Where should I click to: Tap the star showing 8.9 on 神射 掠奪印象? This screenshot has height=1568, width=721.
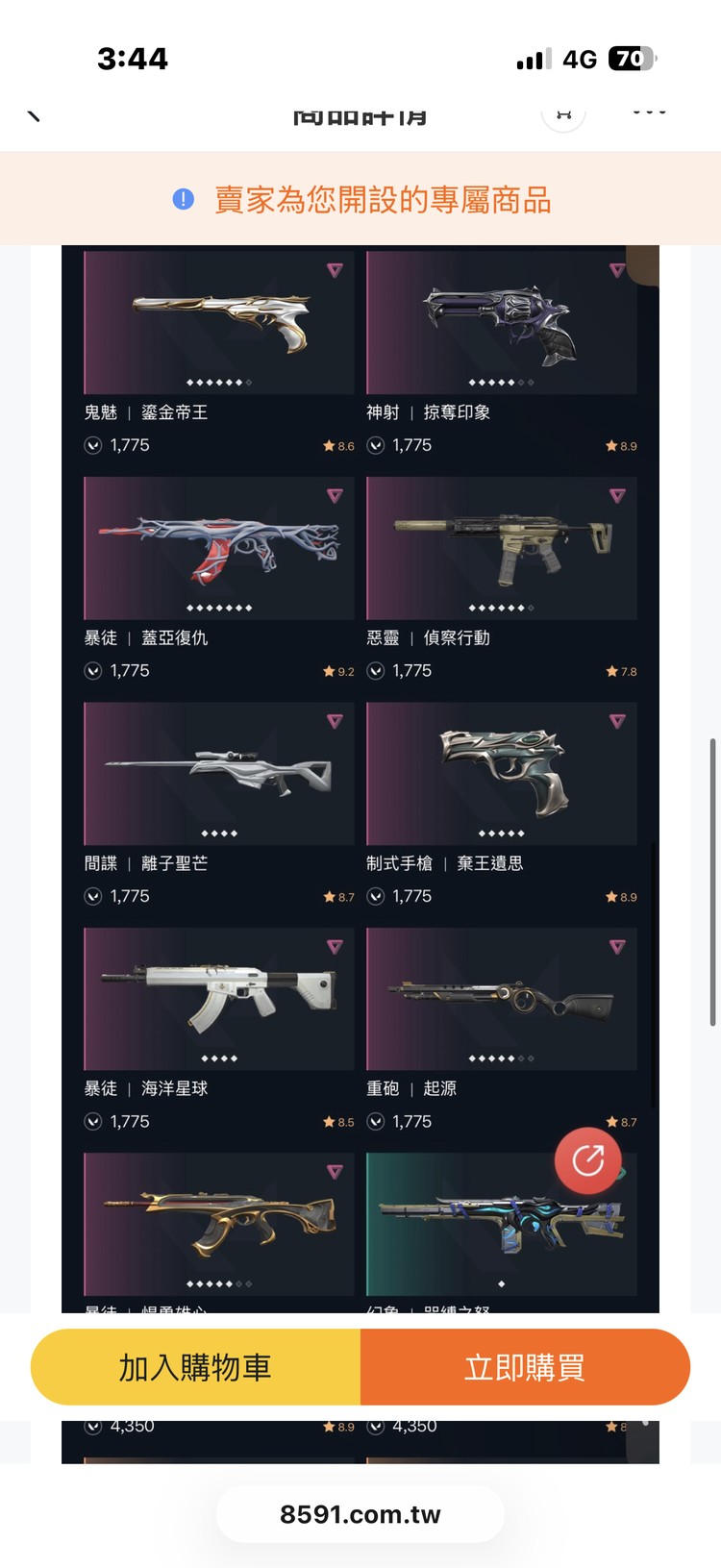pyautogui.click(x=610, y=445)
